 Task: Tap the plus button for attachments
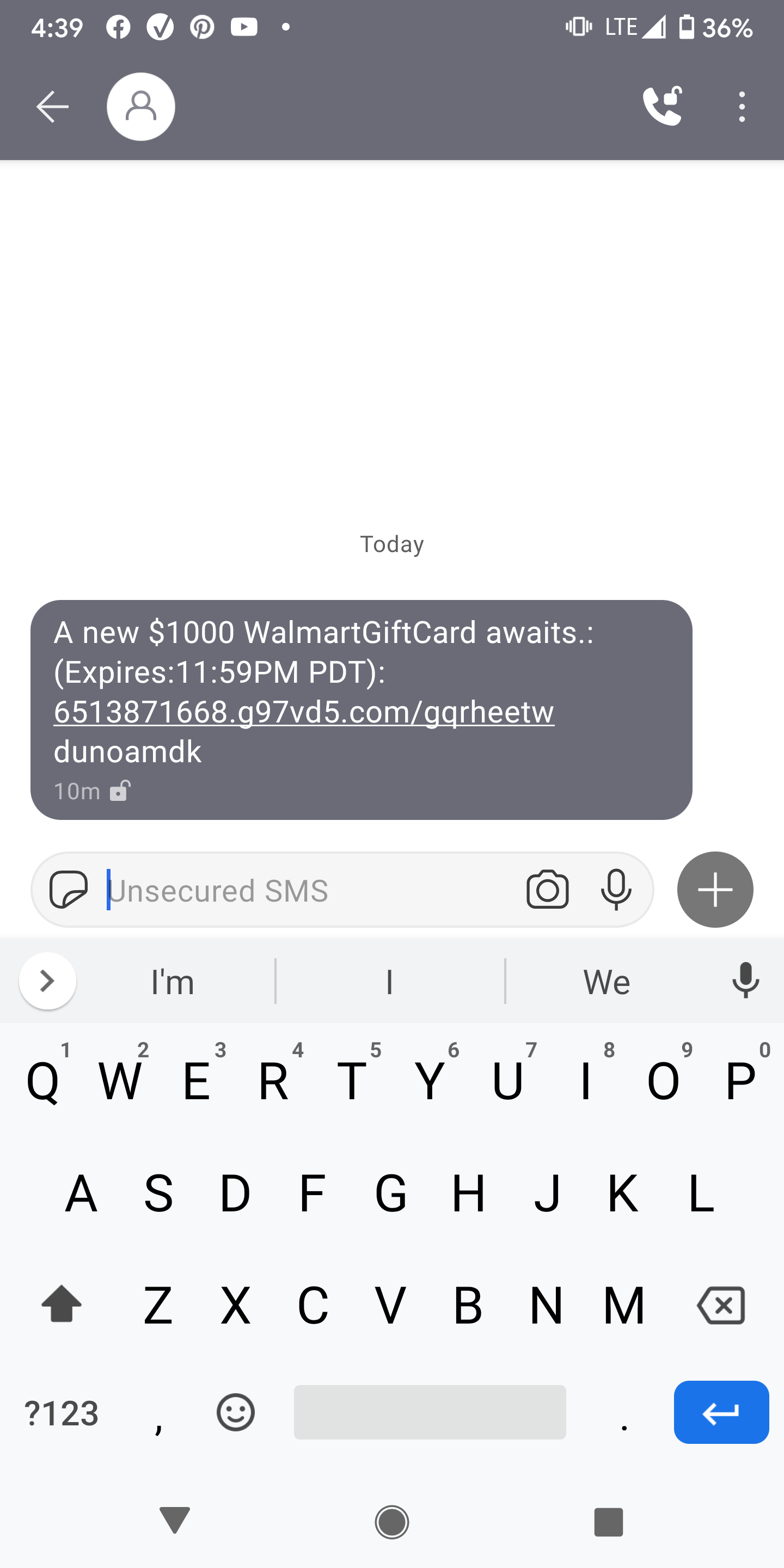(x=715, y=890)
